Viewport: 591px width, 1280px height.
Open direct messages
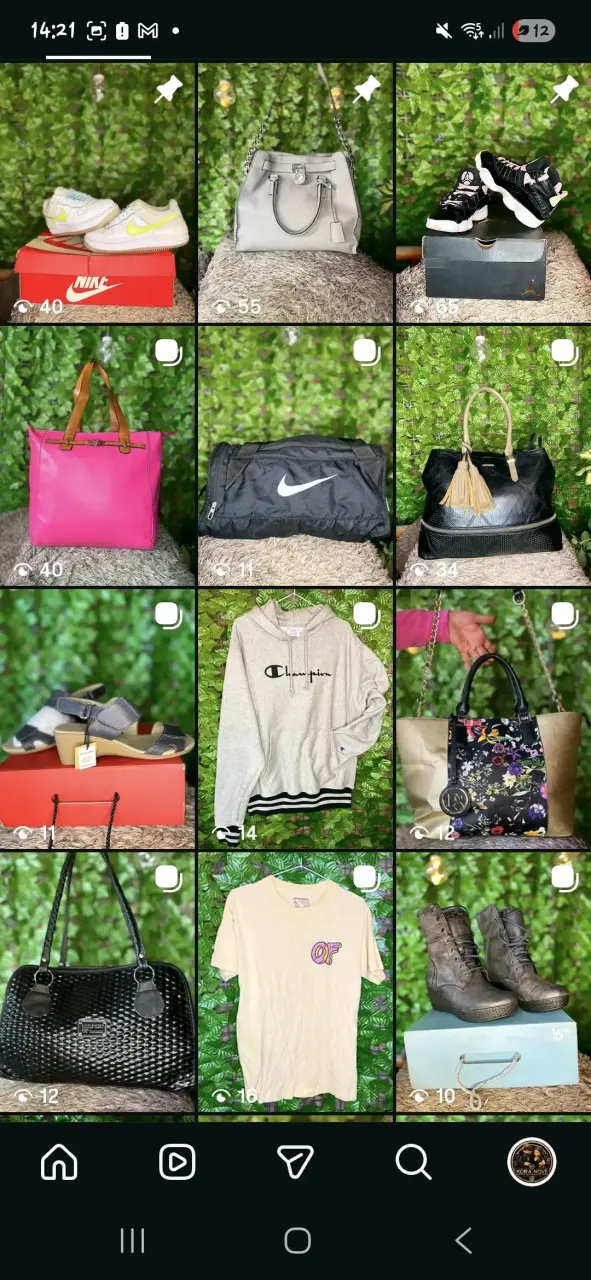295,1162
